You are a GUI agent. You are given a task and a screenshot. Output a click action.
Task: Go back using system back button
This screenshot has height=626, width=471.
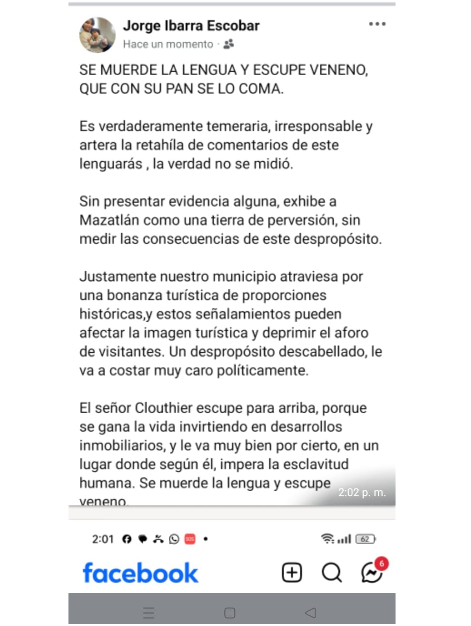(311, 612)
